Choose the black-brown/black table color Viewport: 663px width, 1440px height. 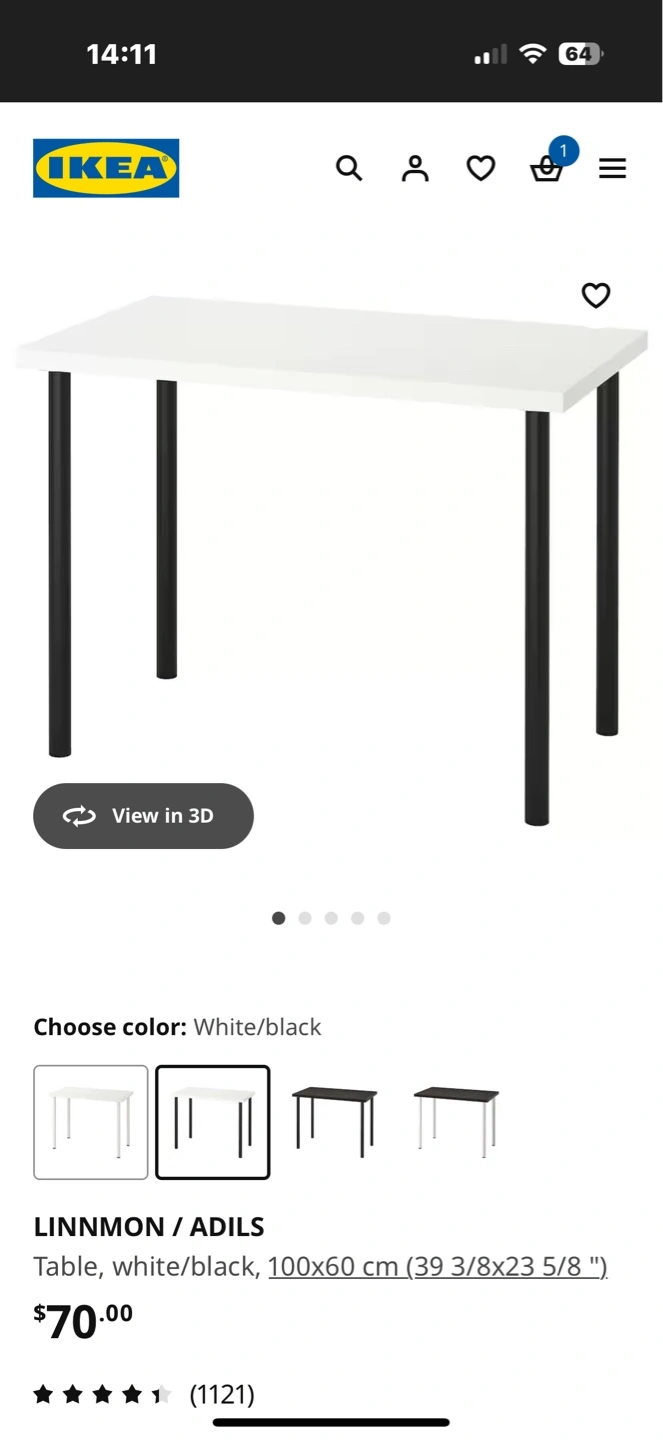[x=335, y=1122]
